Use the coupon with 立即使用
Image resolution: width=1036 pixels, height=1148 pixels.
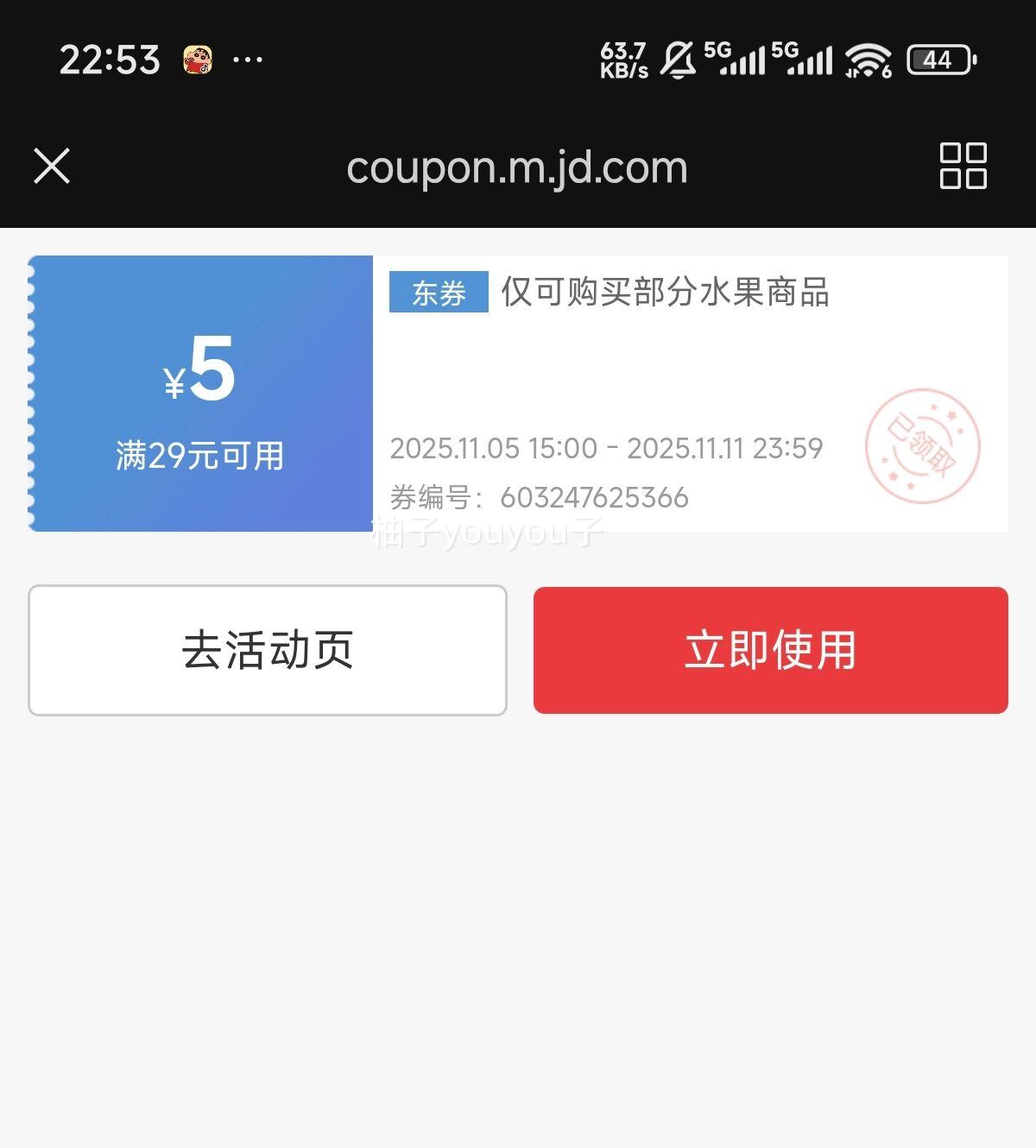770,650
